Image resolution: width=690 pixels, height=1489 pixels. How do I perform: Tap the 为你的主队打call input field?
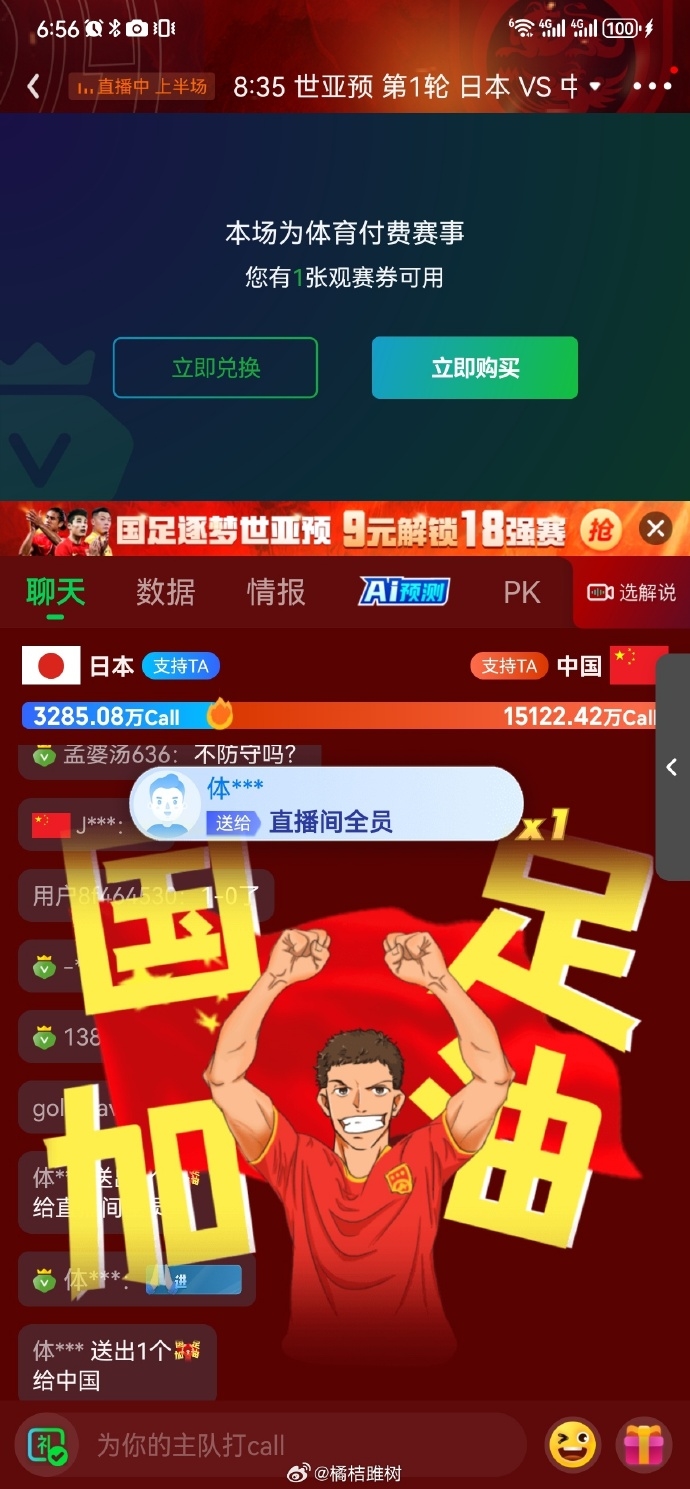[300, 1444]
